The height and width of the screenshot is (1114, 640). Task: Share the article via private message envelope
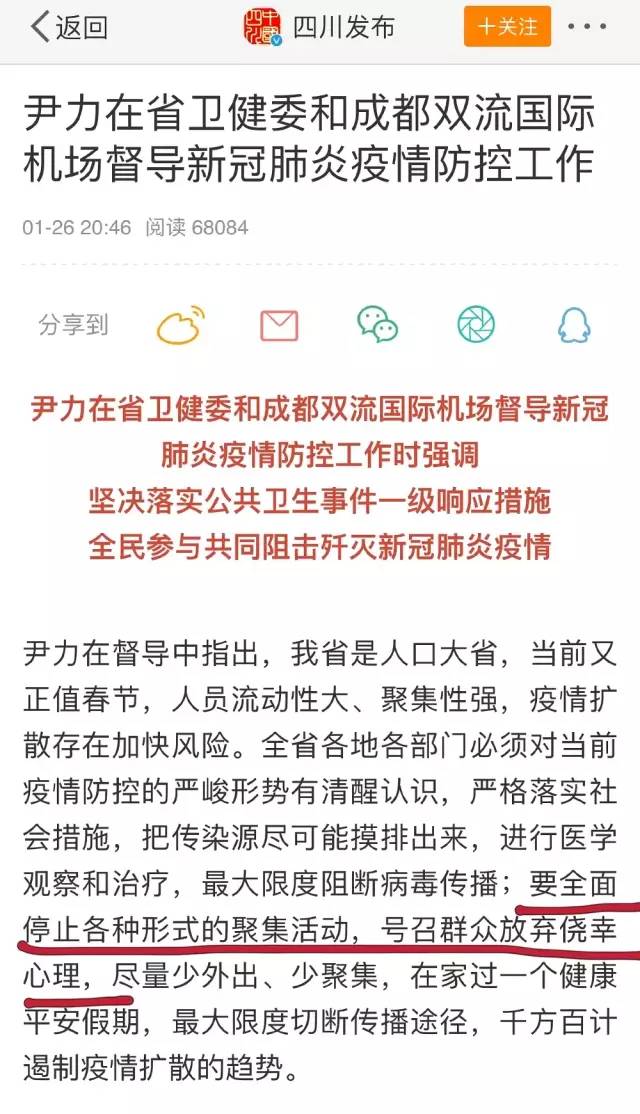click(279, 325)
